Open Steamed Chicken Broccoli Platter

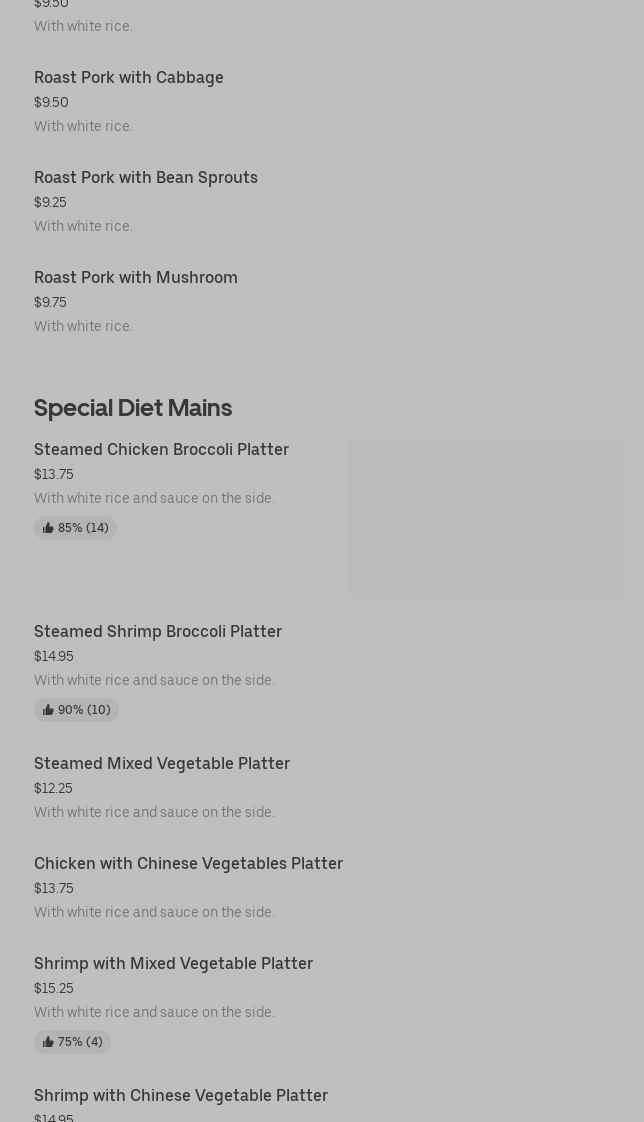[161, 450]
